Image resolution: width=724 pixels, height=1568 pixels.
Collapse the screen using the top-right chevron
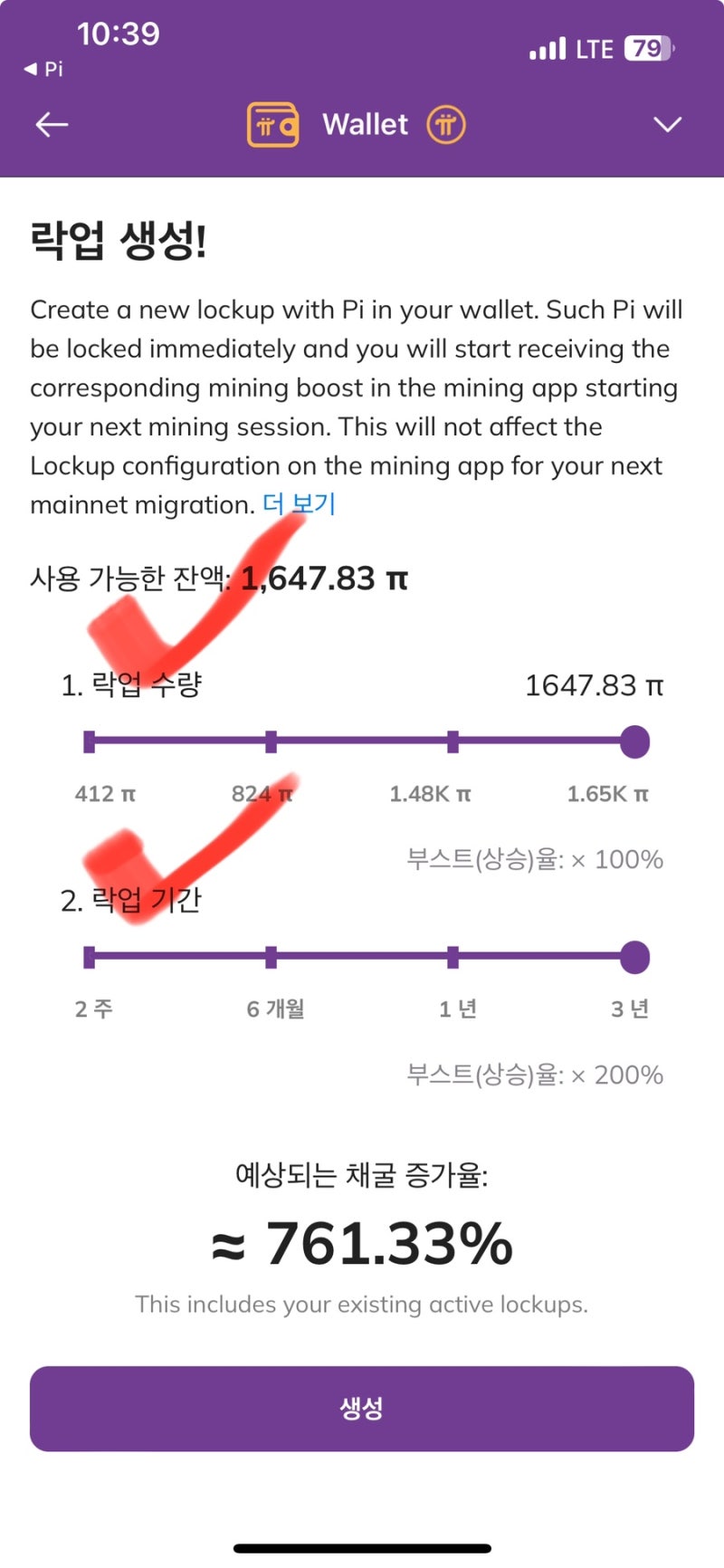667,126
